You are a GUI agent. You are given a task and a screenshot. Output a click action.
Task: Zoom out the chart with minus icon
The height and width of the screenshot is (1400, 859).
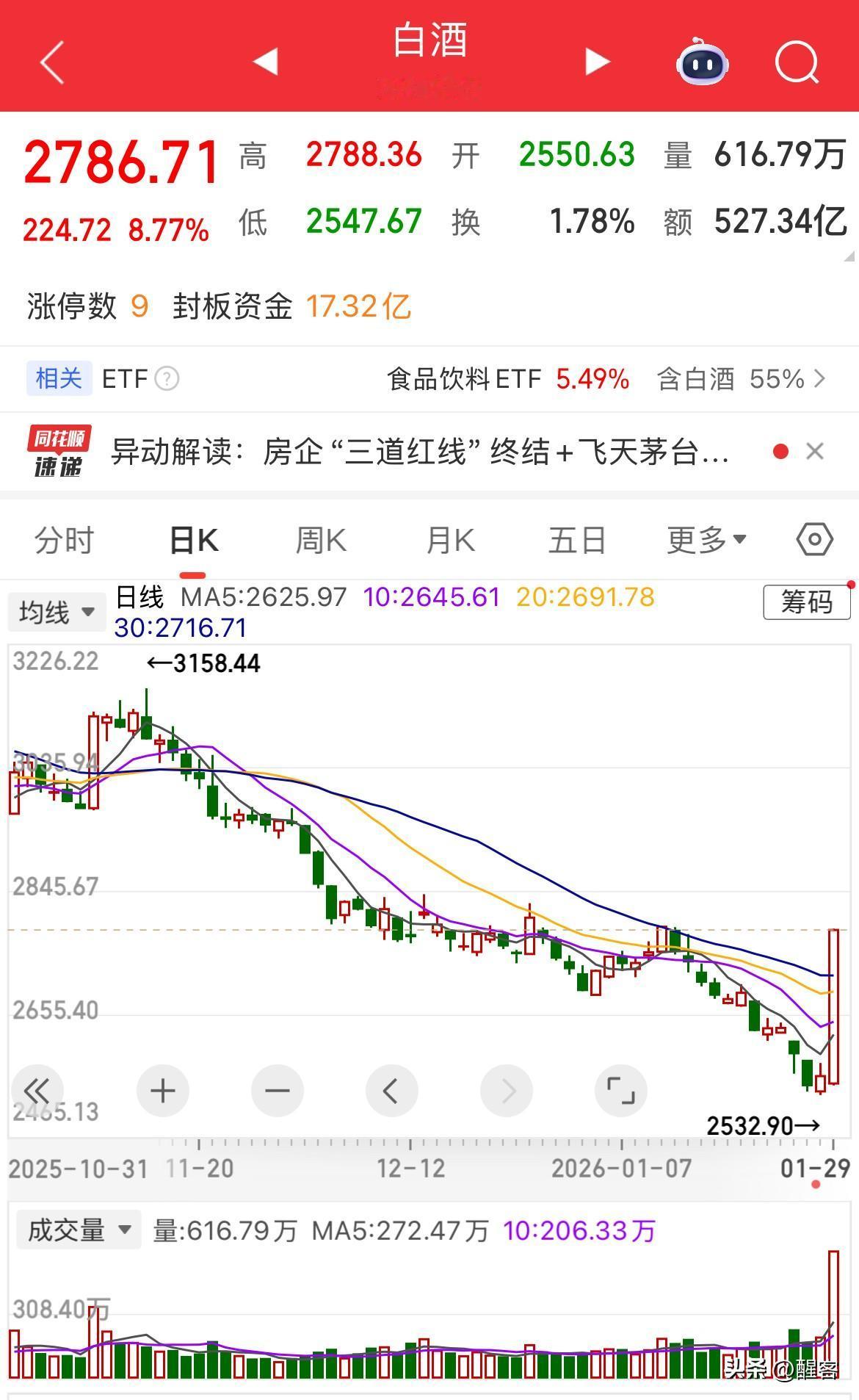tap(278, 1092)
